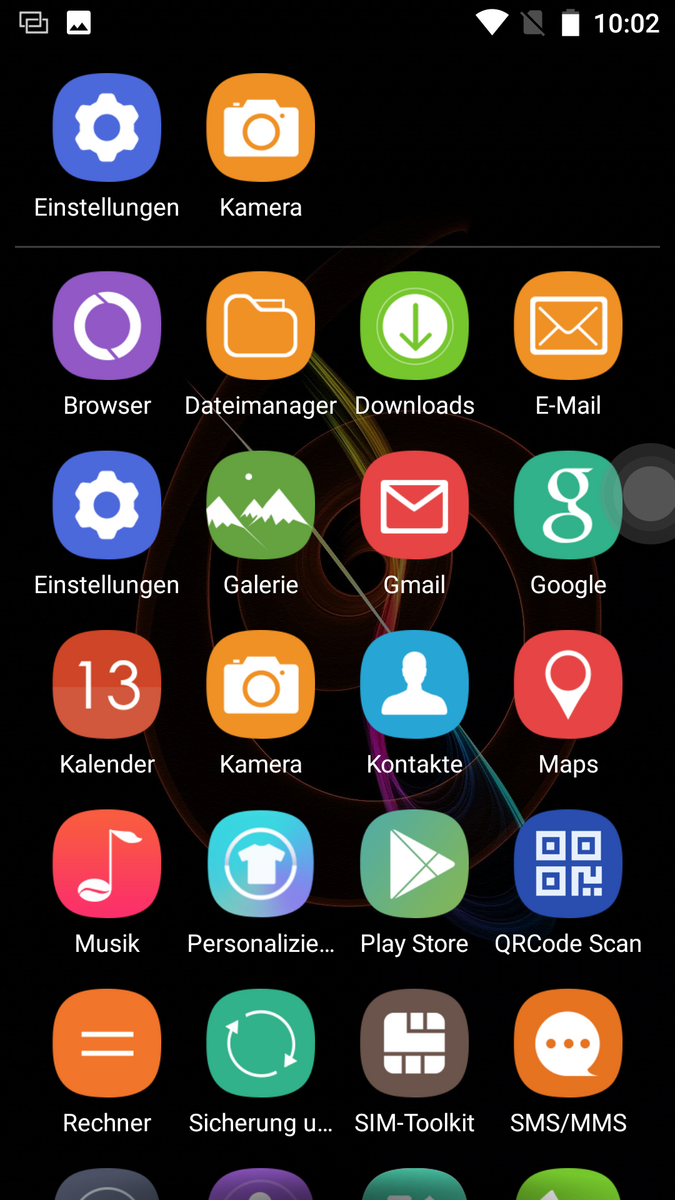Screen dimensions: 675x1200
Task: Open the Personalizie… theme app
Action: [x=261, y=864]
